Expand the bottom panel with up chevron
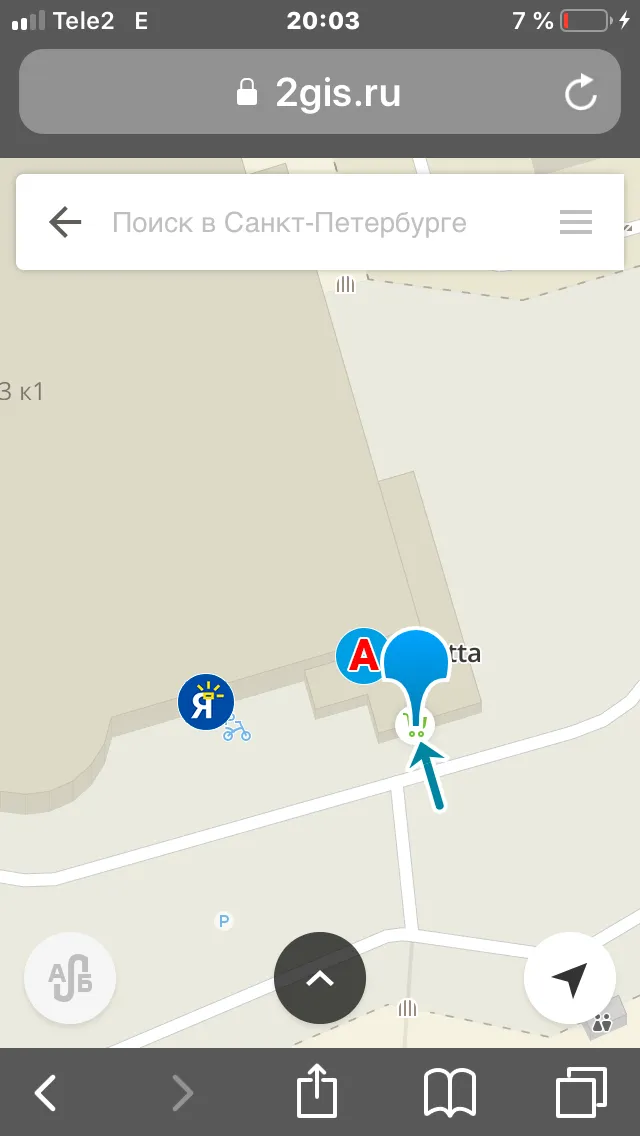The height and width of the screenshot is (1136, 640). pos(320,977)
